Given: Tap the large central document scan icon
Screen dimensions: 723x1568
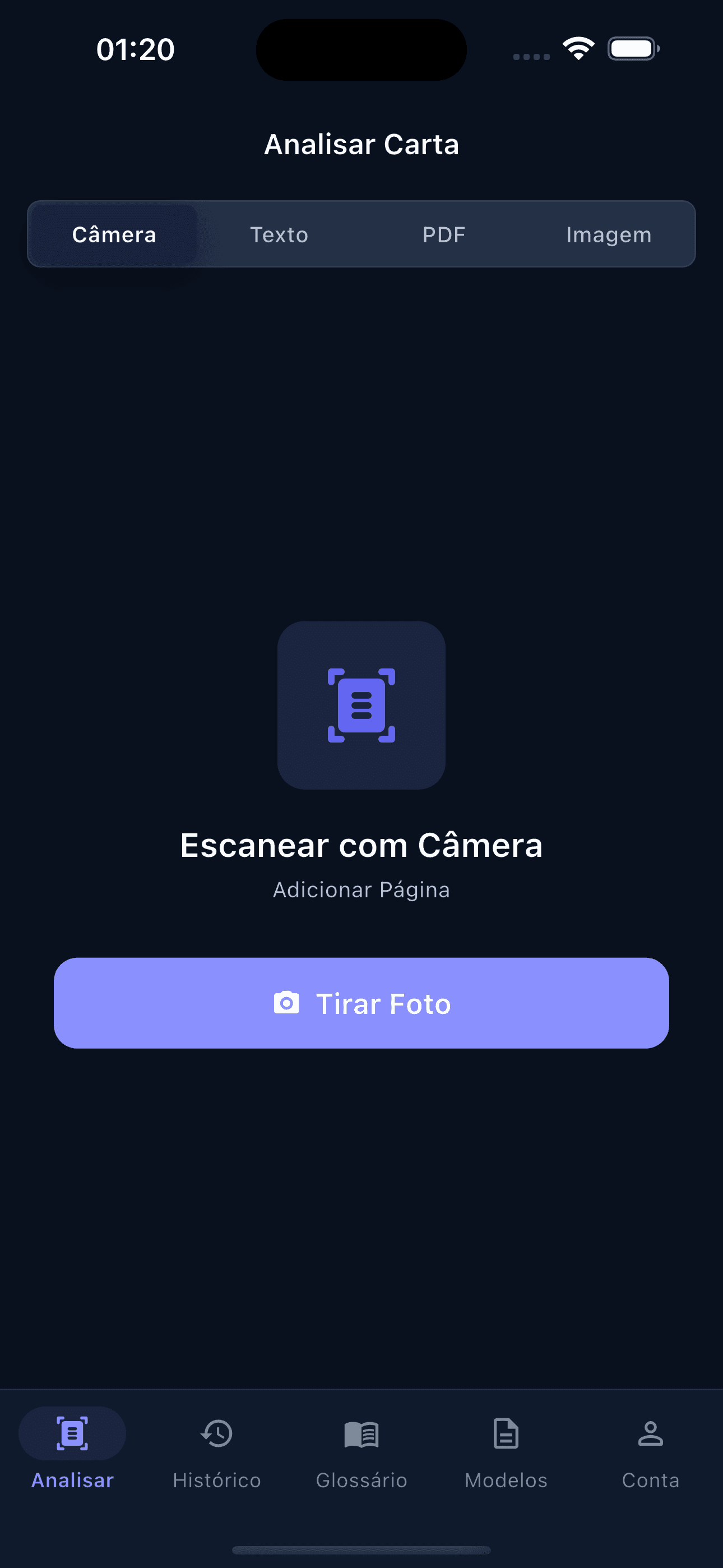Looking at the screenshot, I should (x=361, y=706).
